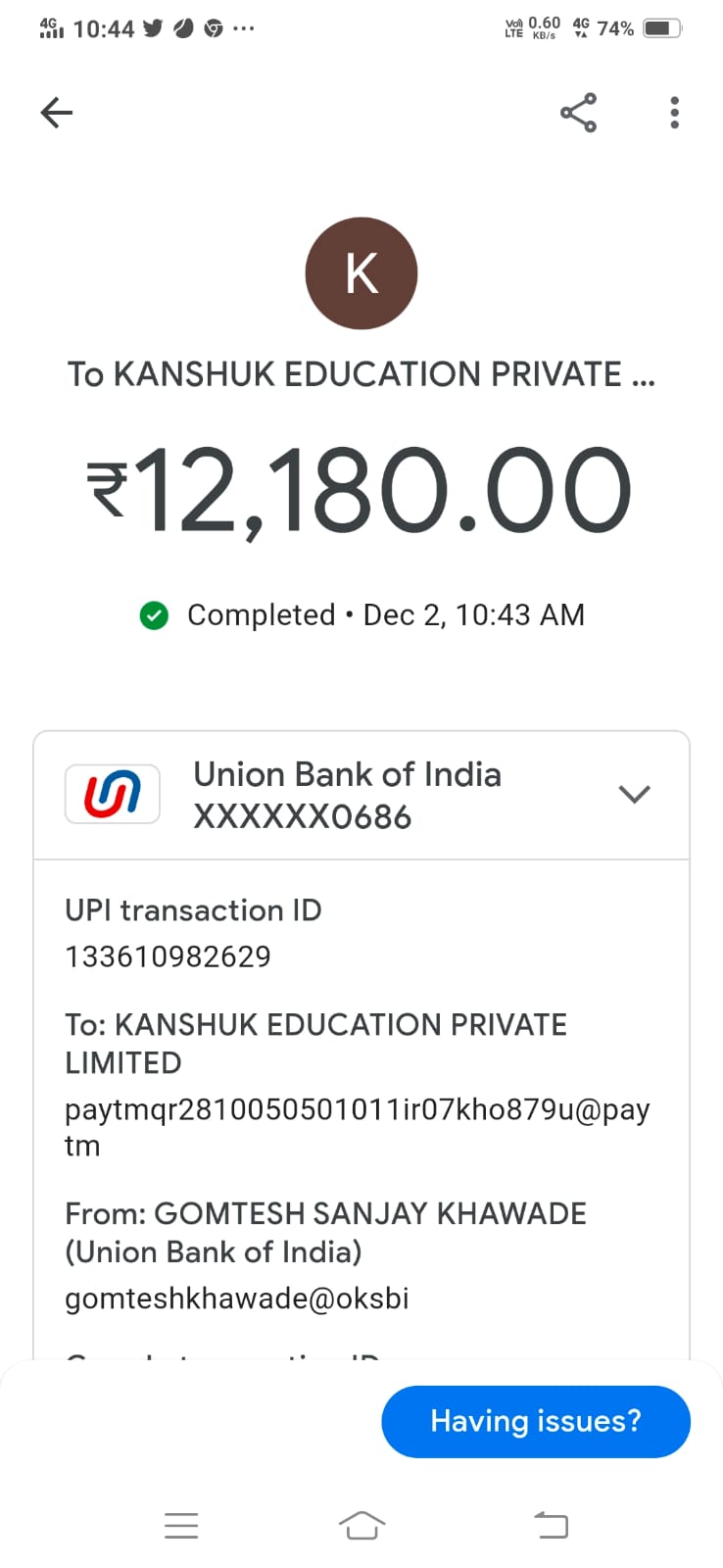This screenshot has width=723, height=1568.
Task: Open the three-dot overflow menu
Action: [x=674, y=113]
